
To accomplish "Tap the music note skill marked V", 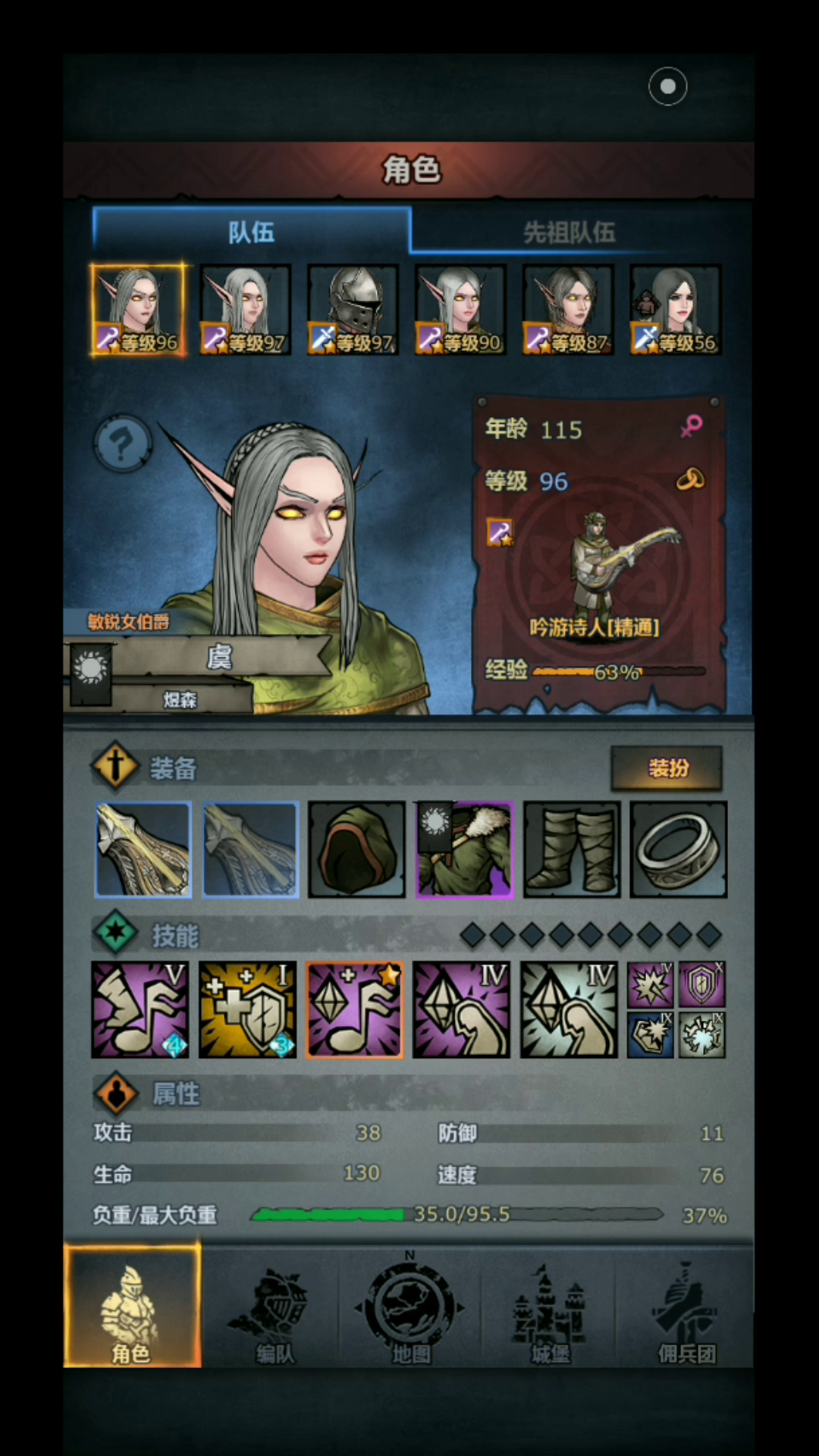I will pyautogui.click(x=140, y=1009).
